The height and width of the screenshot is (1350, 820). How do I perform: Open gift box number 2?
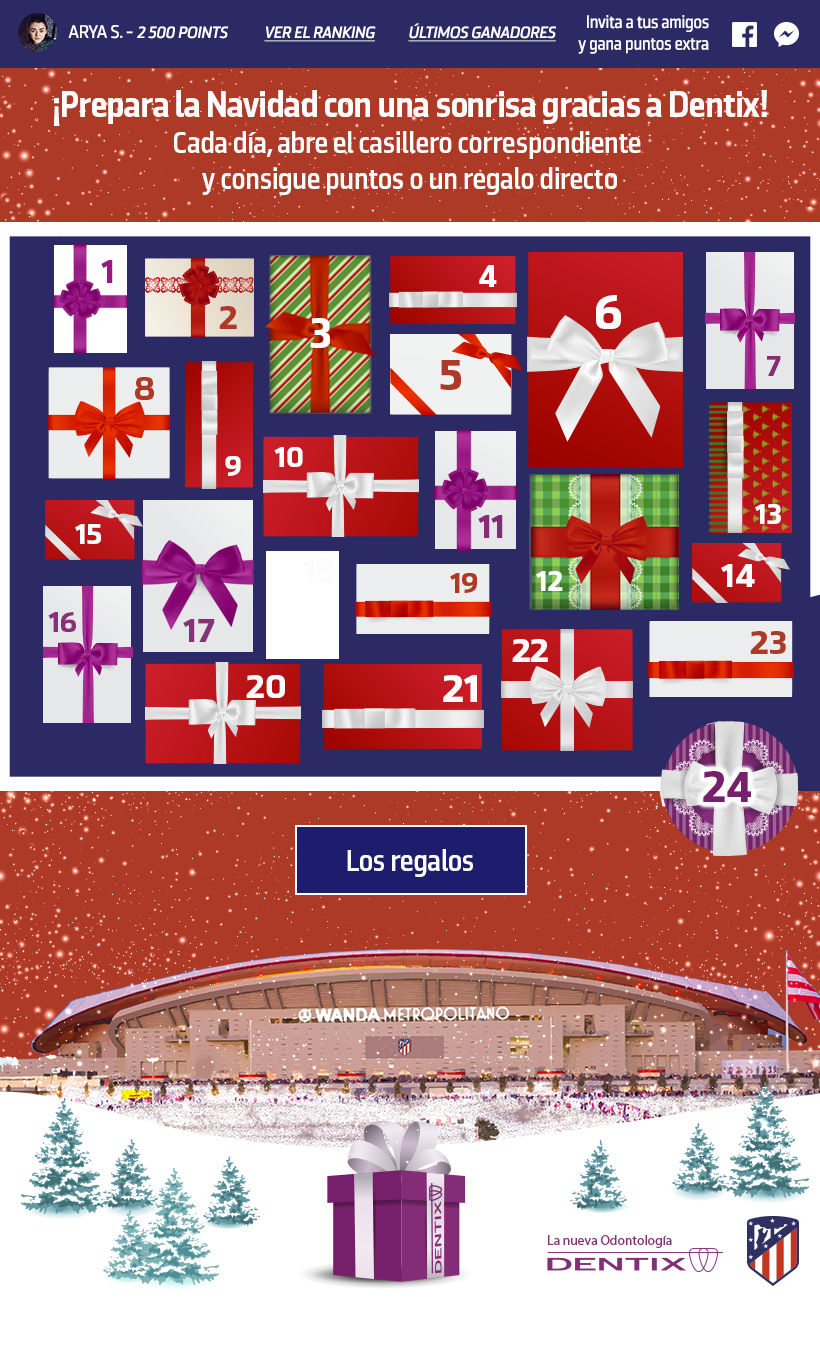(199, 297)
